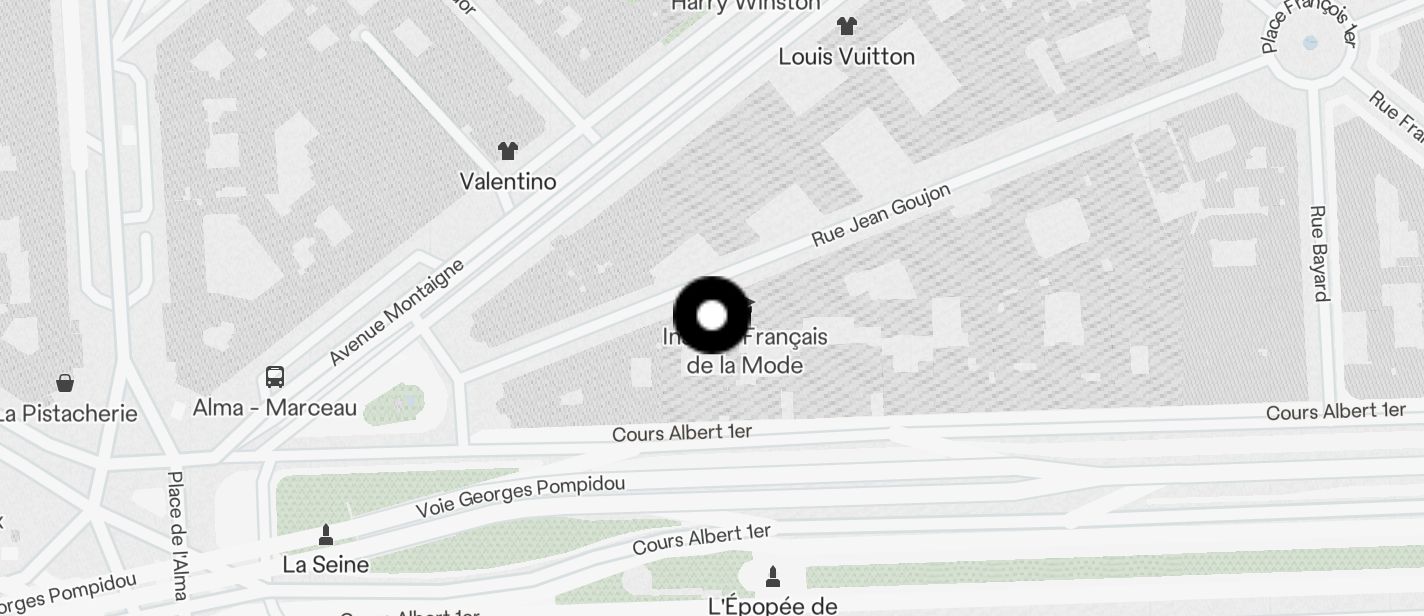Select the La Pistacherie shop marker
Viewport: 1424px width, 616px height.
[x=65, y=383]
